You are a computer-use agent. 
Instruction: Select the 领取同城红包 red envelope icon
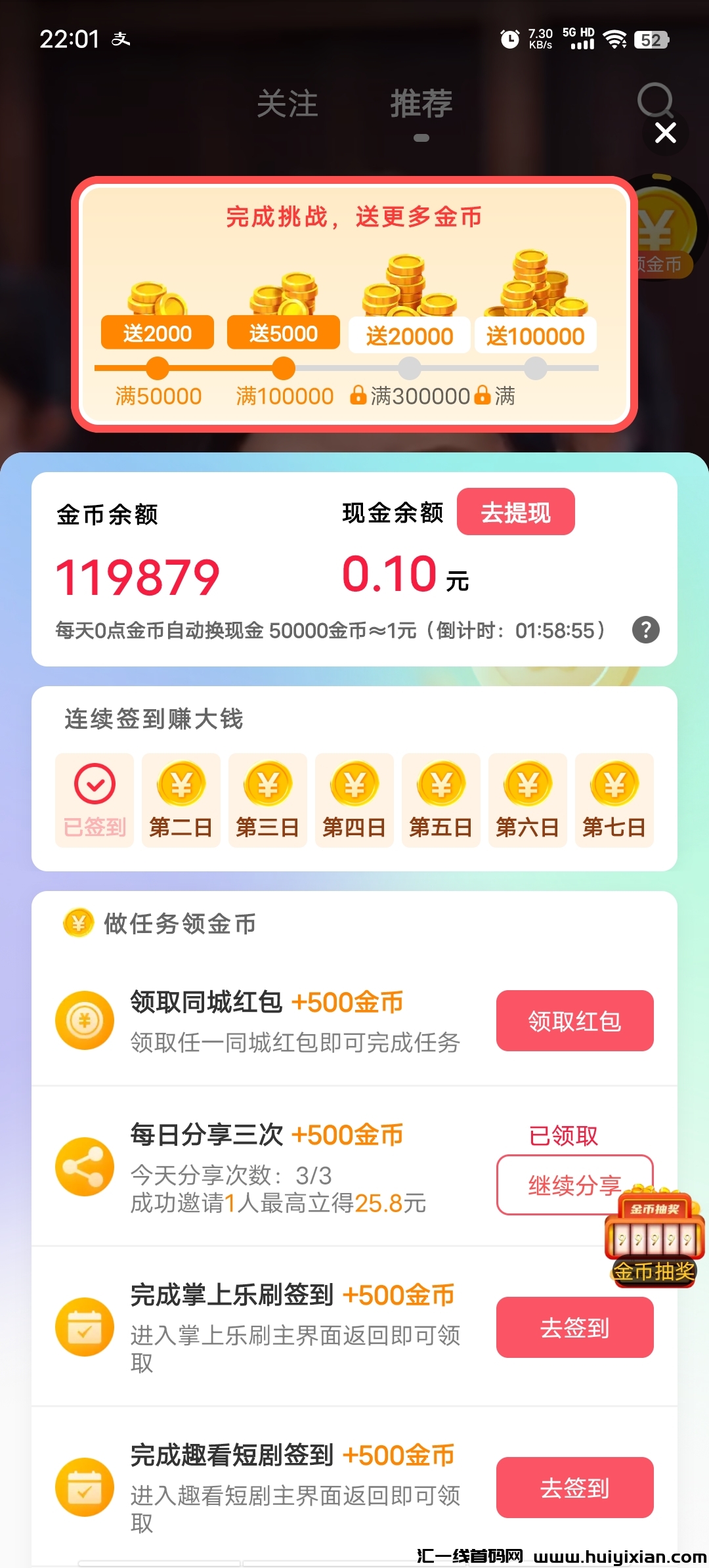84,1021
